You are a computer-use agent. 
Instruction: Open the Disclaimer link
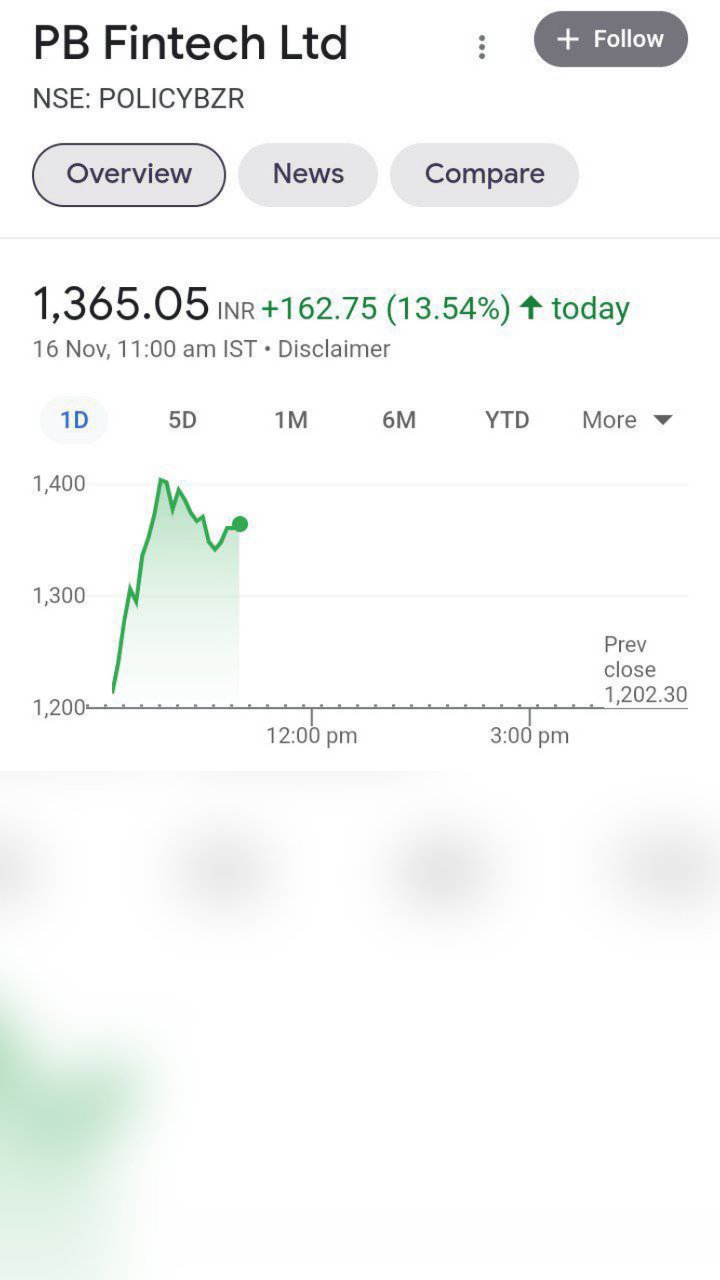(334, 349)
